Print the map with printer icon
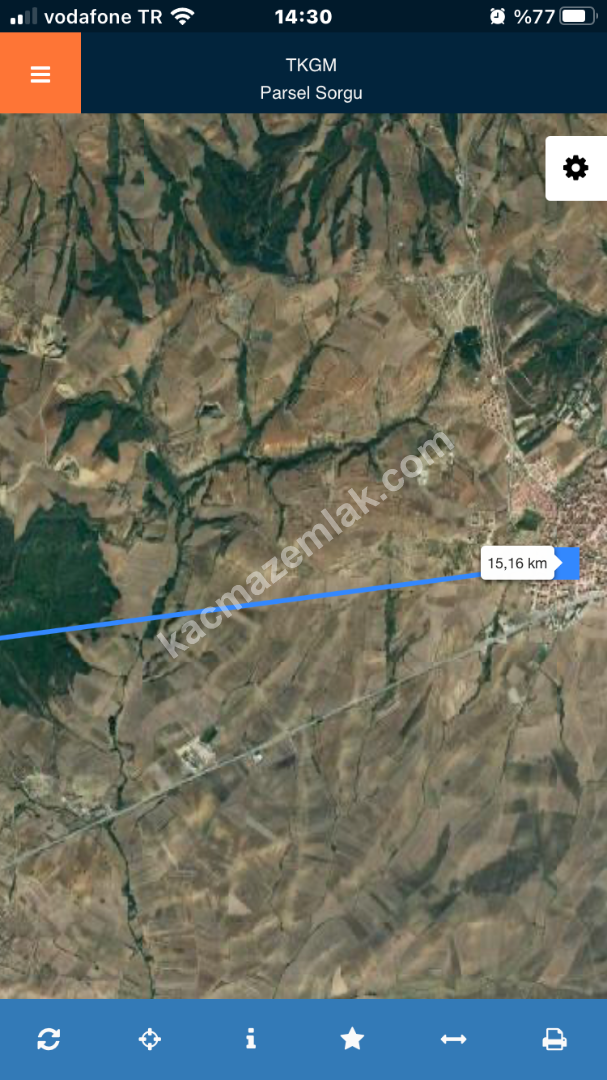 click(554, 1039)
